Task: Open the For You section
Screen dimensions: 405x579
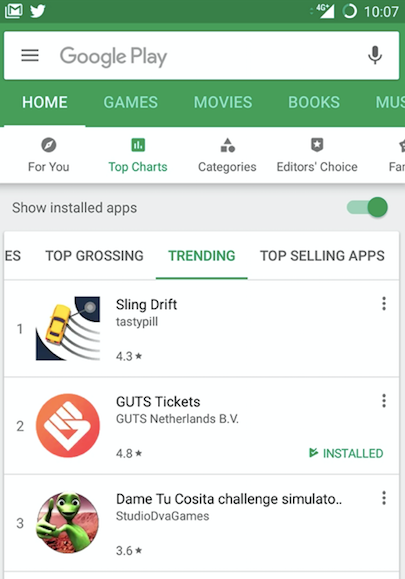Action: 48,155
